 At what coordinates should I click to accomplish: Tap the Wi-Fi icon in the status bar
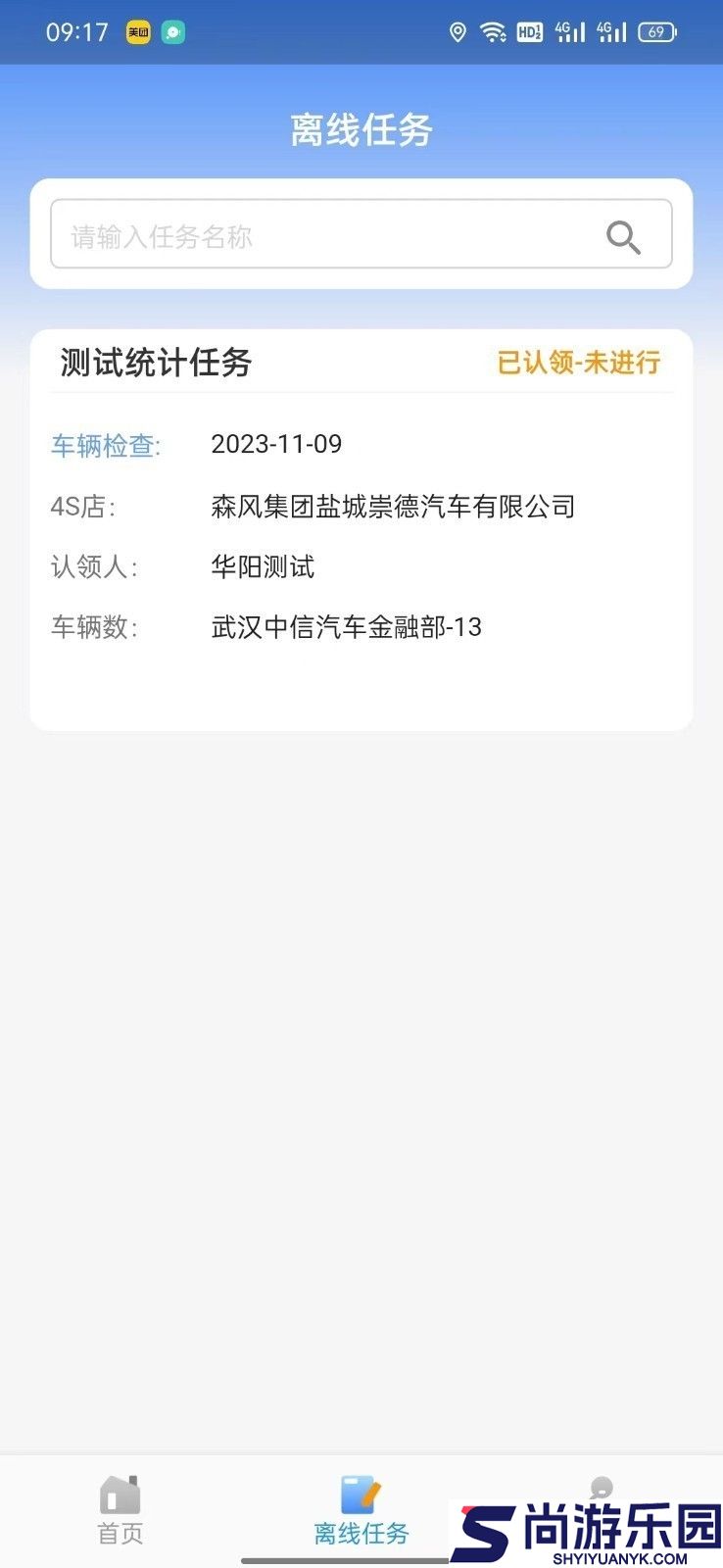tap(493, 31)
